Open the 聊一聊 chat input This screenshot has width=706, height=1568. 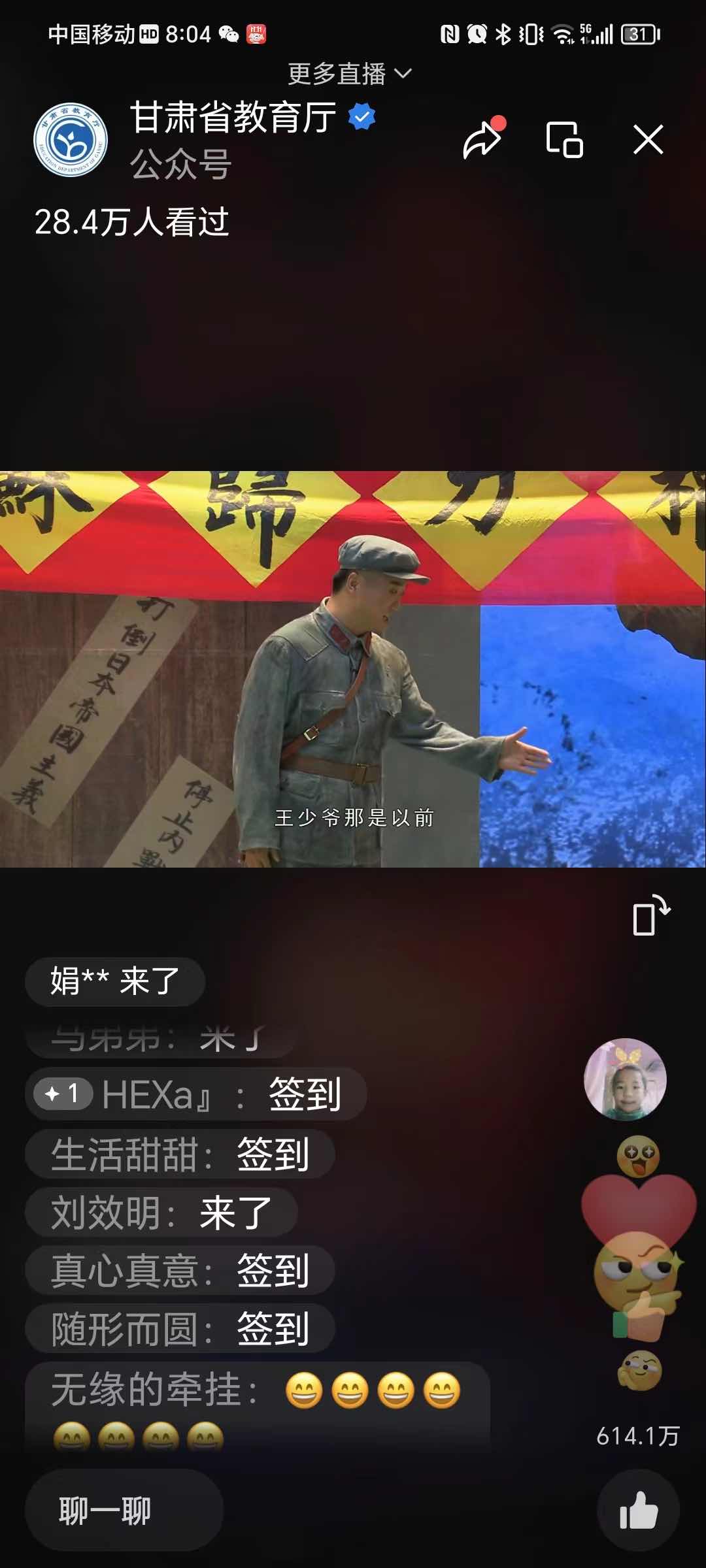coord(124,1510)
